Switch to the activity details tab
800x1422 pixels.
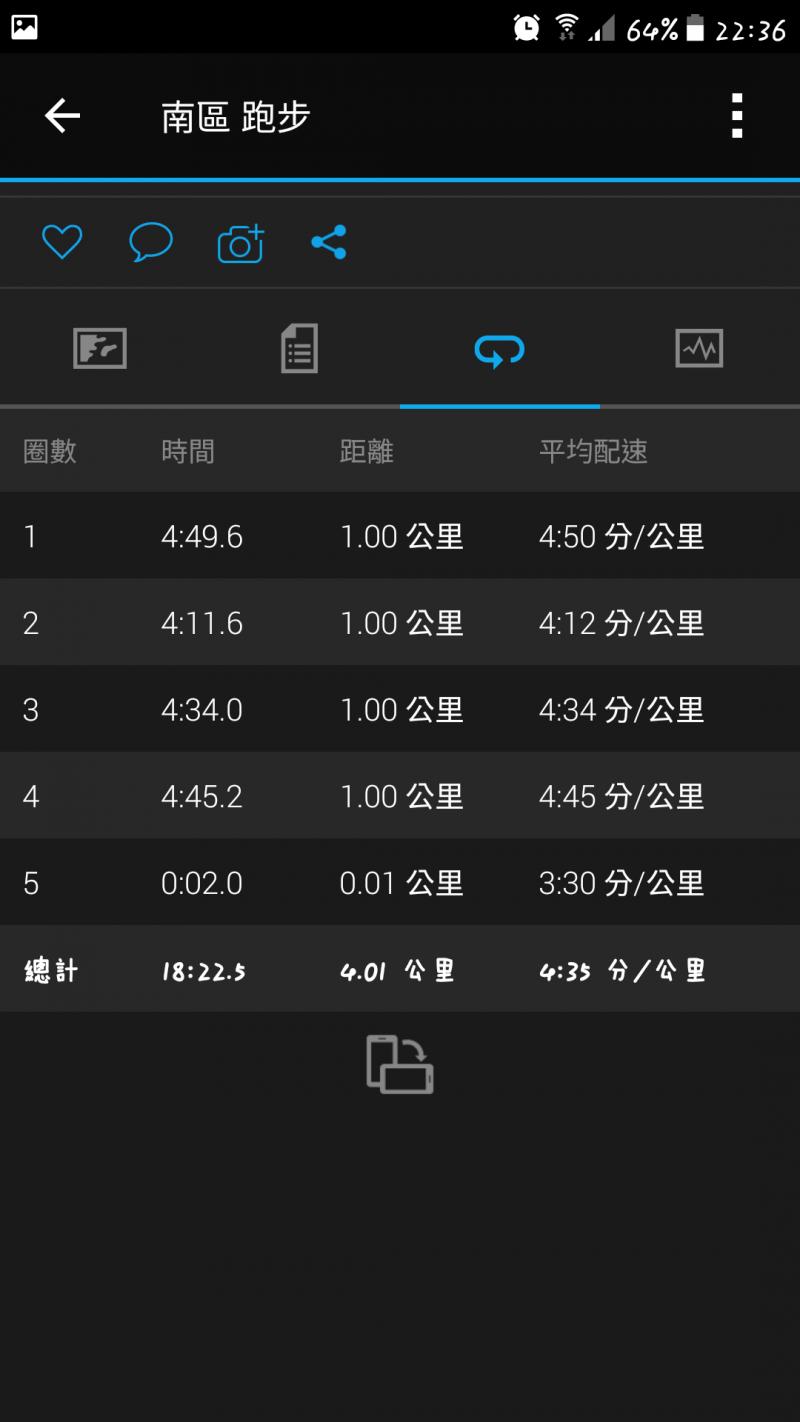tap(299, 349)
